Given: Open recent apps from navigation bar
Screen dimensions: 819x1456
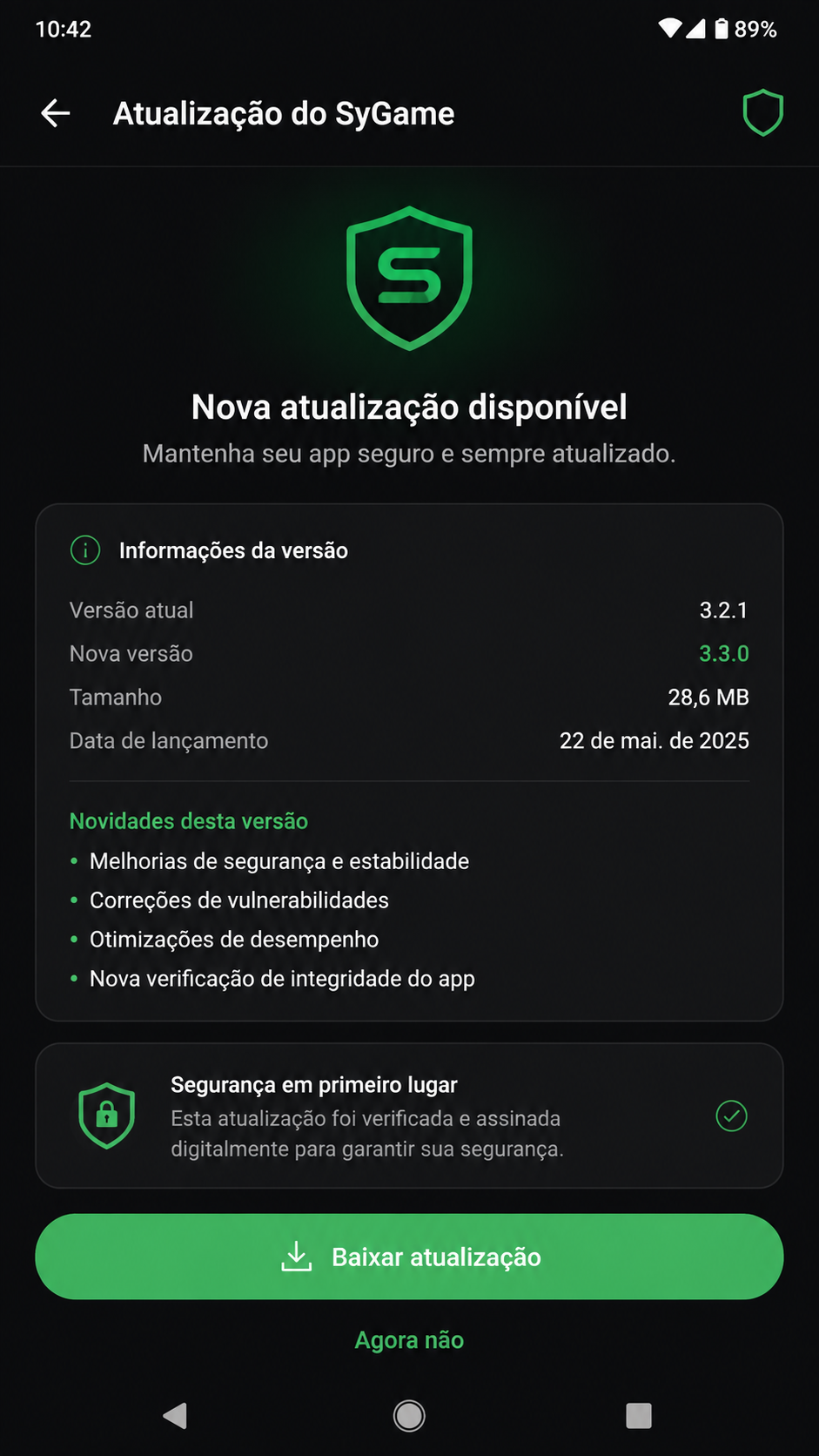Looking at the screenshot, I should click(x=639, y=1416).
